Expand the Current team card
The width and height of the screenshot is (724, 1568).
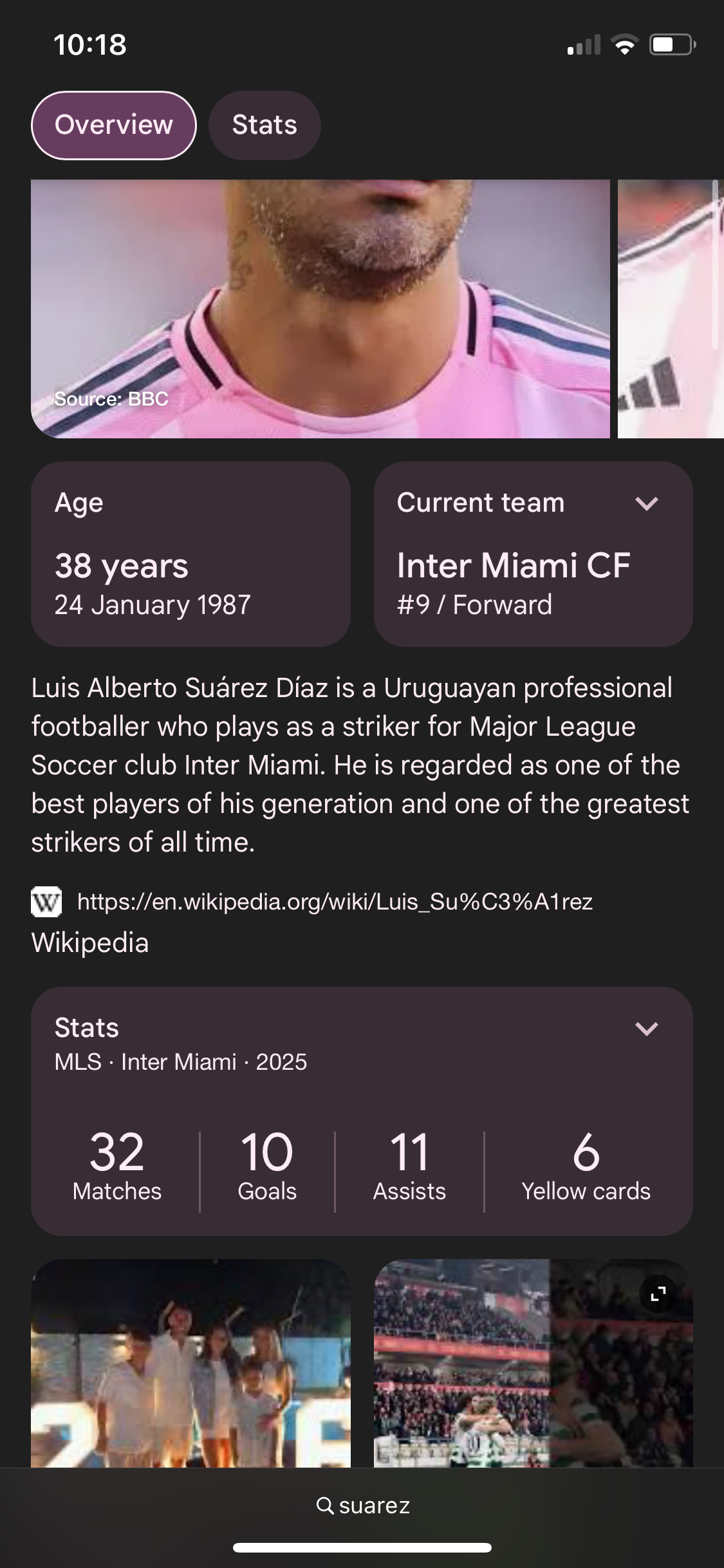(x=646, y=503)
